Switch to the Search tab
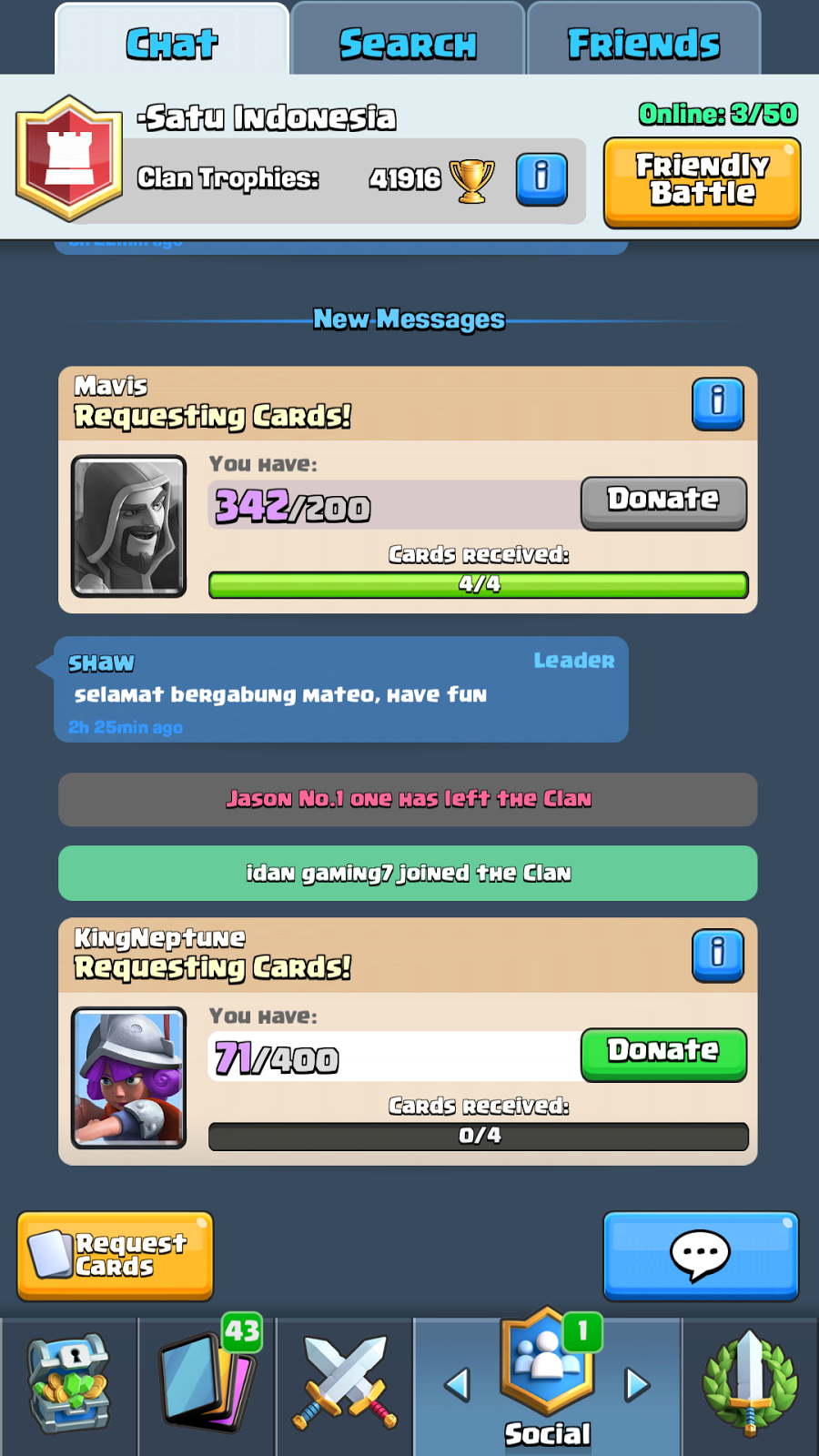This screenshot has width=819, height=1456. coord(408,43)
